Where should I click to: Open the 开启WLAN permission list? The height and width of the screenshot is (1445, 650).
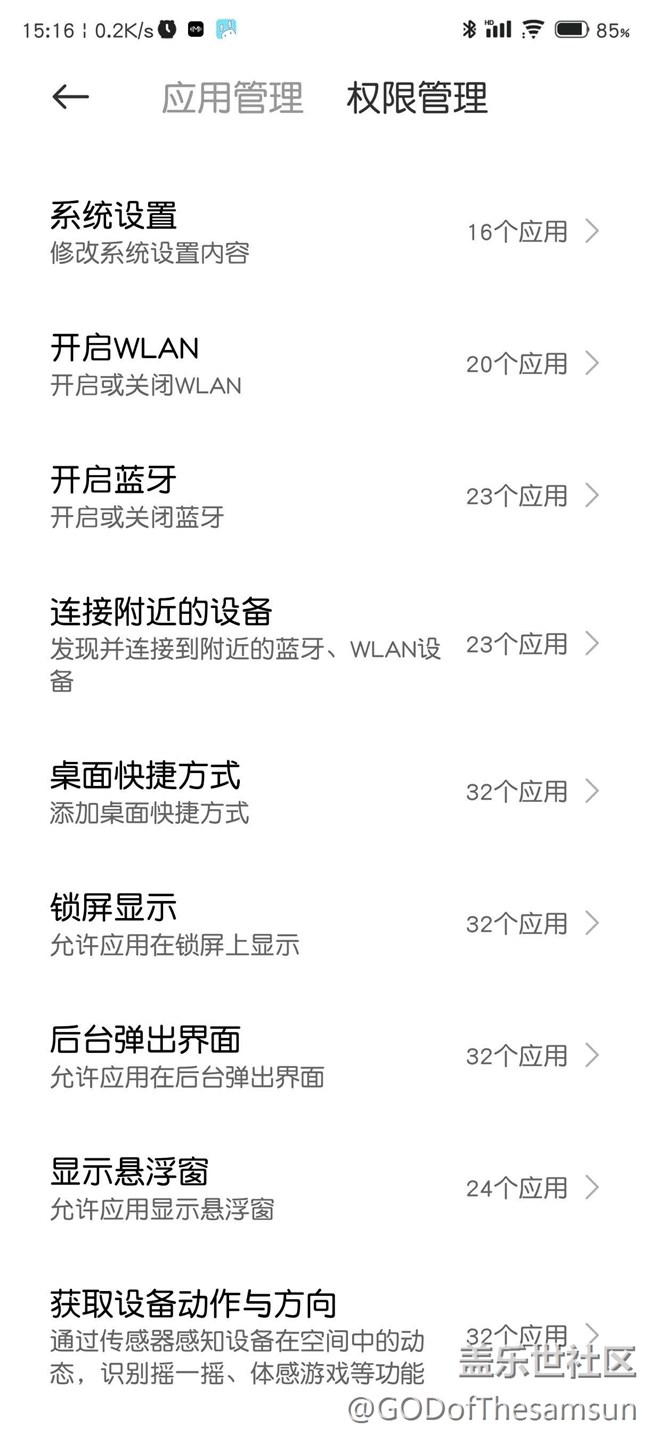[x=325, y=364]
